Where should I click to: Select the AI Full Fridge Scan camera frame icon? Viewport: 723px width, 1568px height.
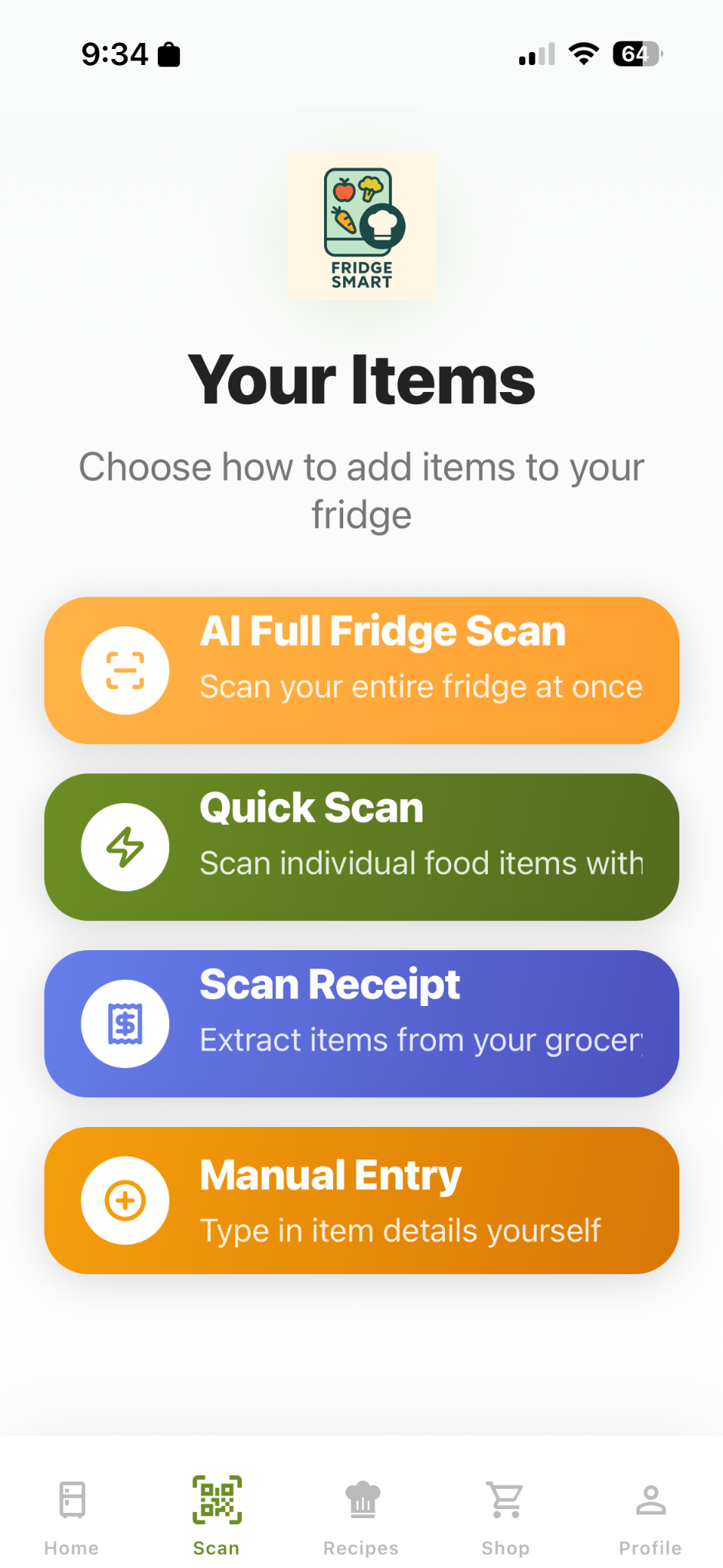point(125,669)
